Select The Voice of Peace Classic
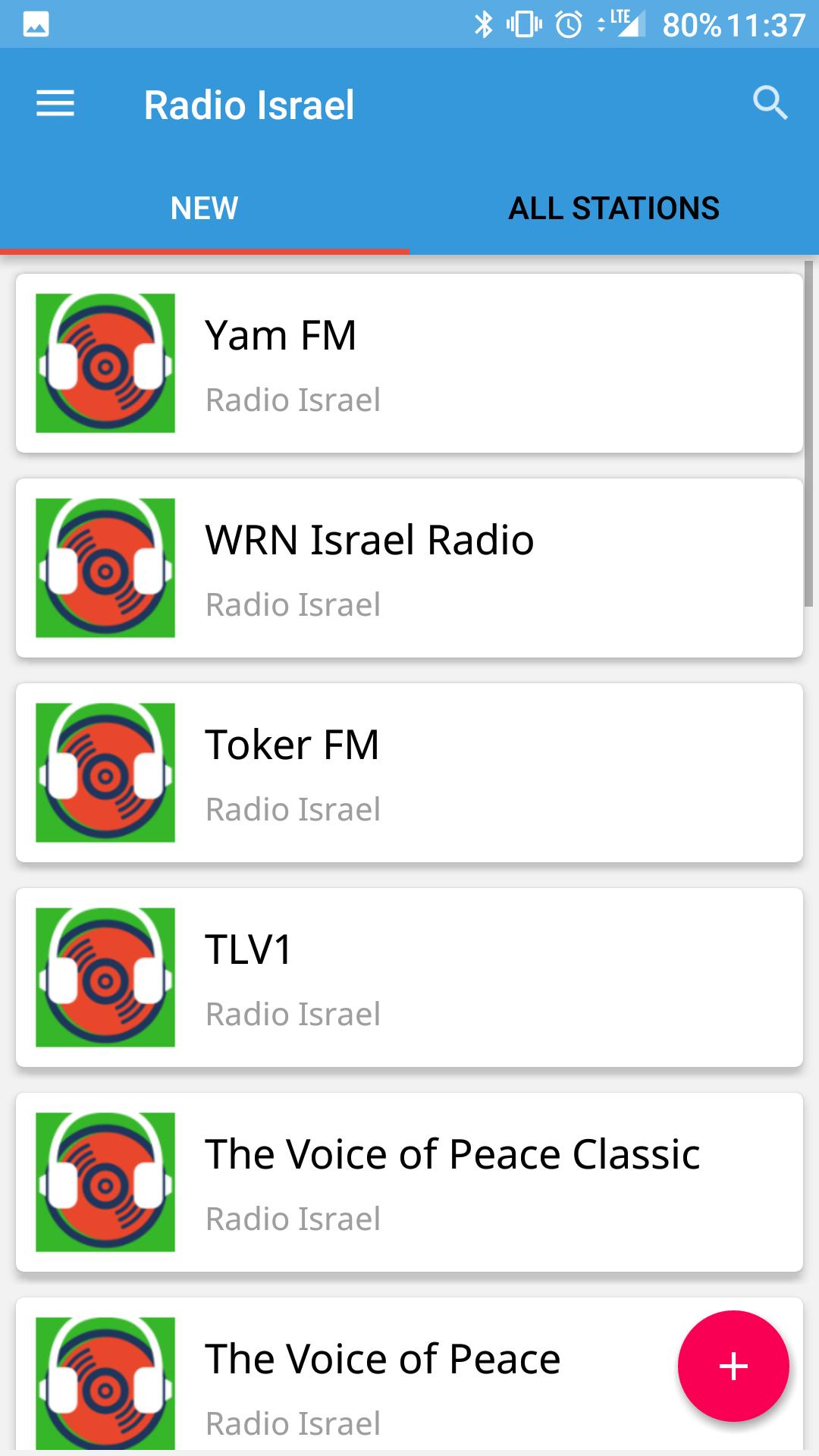The width and height of the screenshot is (819, 1456). [x=409, y=1182]
